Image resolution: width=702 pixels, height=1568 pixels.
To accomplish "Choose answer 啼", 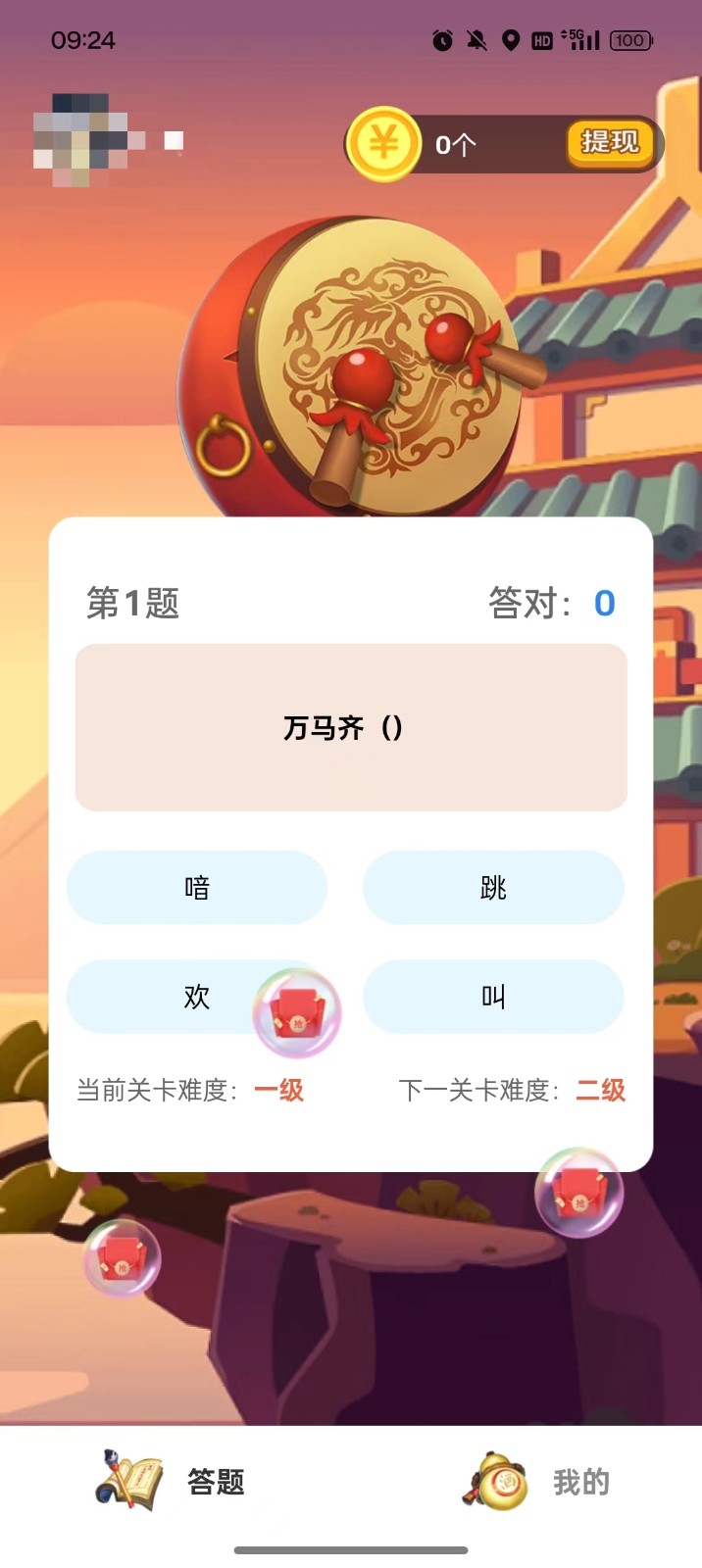I will click(196, 888).
